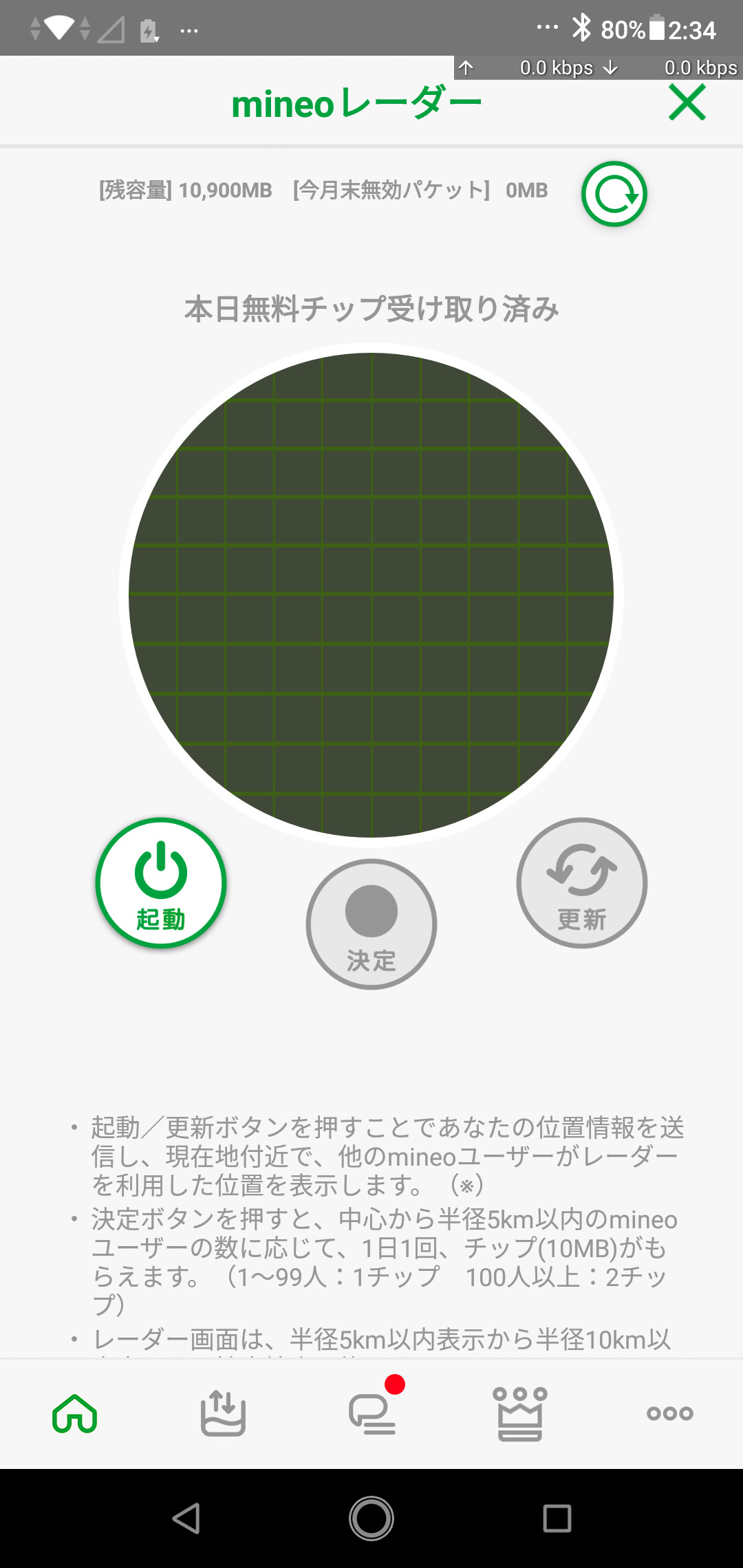Go back using system back button
Viewport: 743px width, 1568px height.
186,1518
